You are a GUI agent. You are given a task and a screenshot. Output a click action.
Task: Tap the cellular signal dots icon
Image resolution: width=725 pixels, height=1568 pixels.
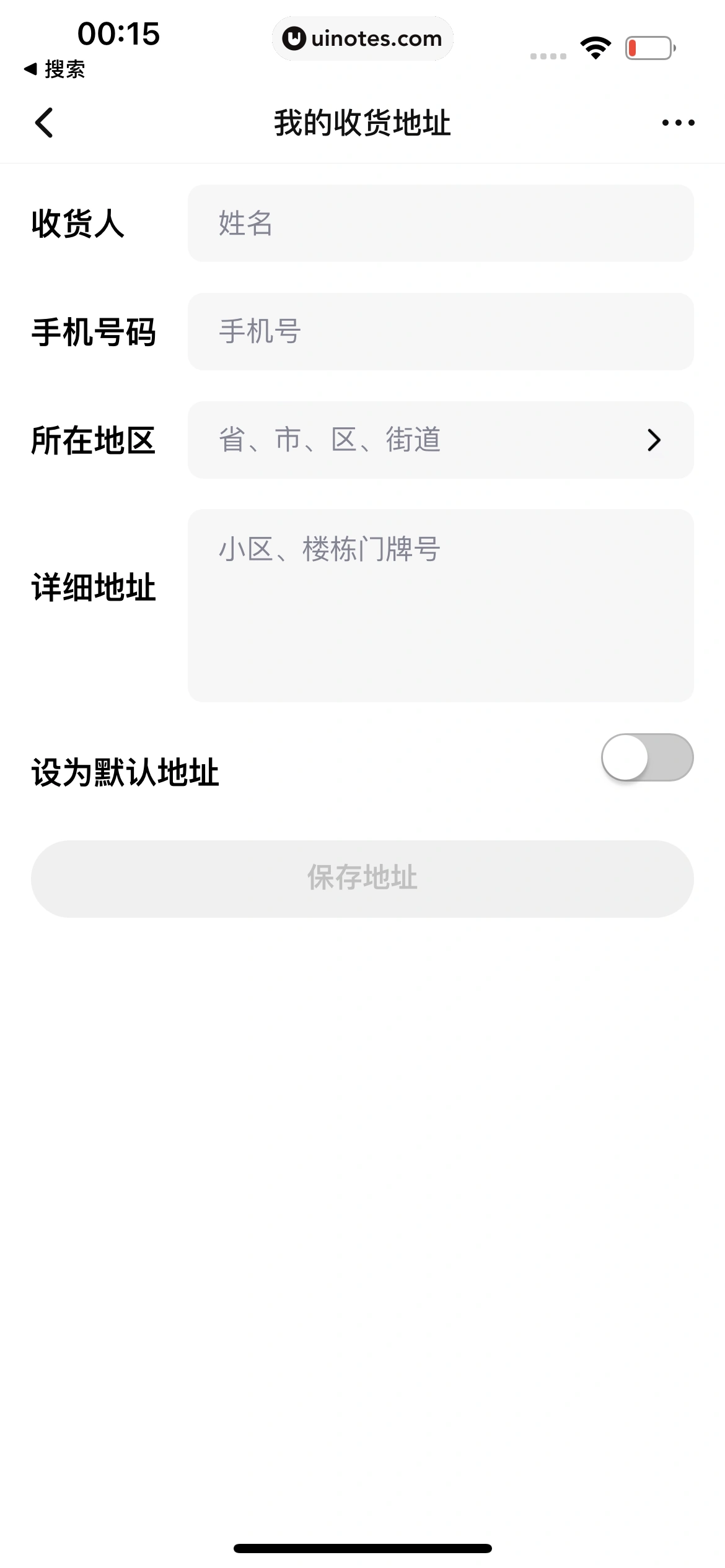(x=548, y=56)
